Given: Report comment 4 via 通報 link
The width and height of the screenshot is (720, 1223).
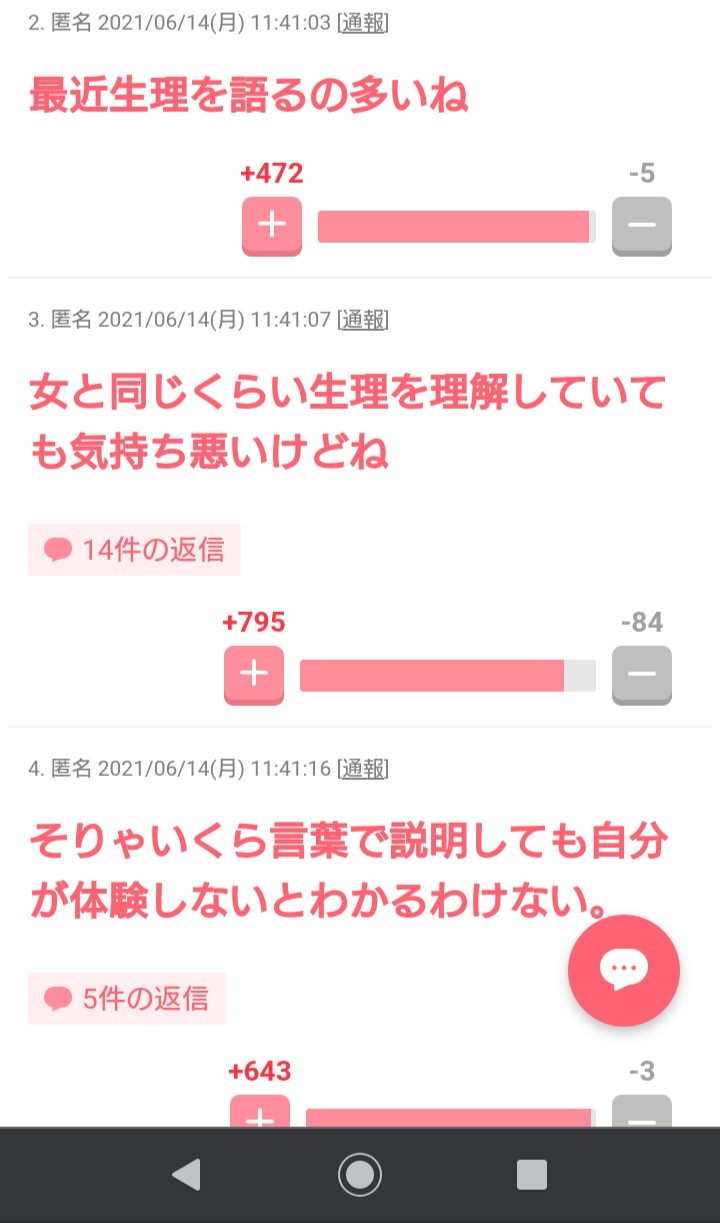Looking at the screenshot, I should click(362, 769).
